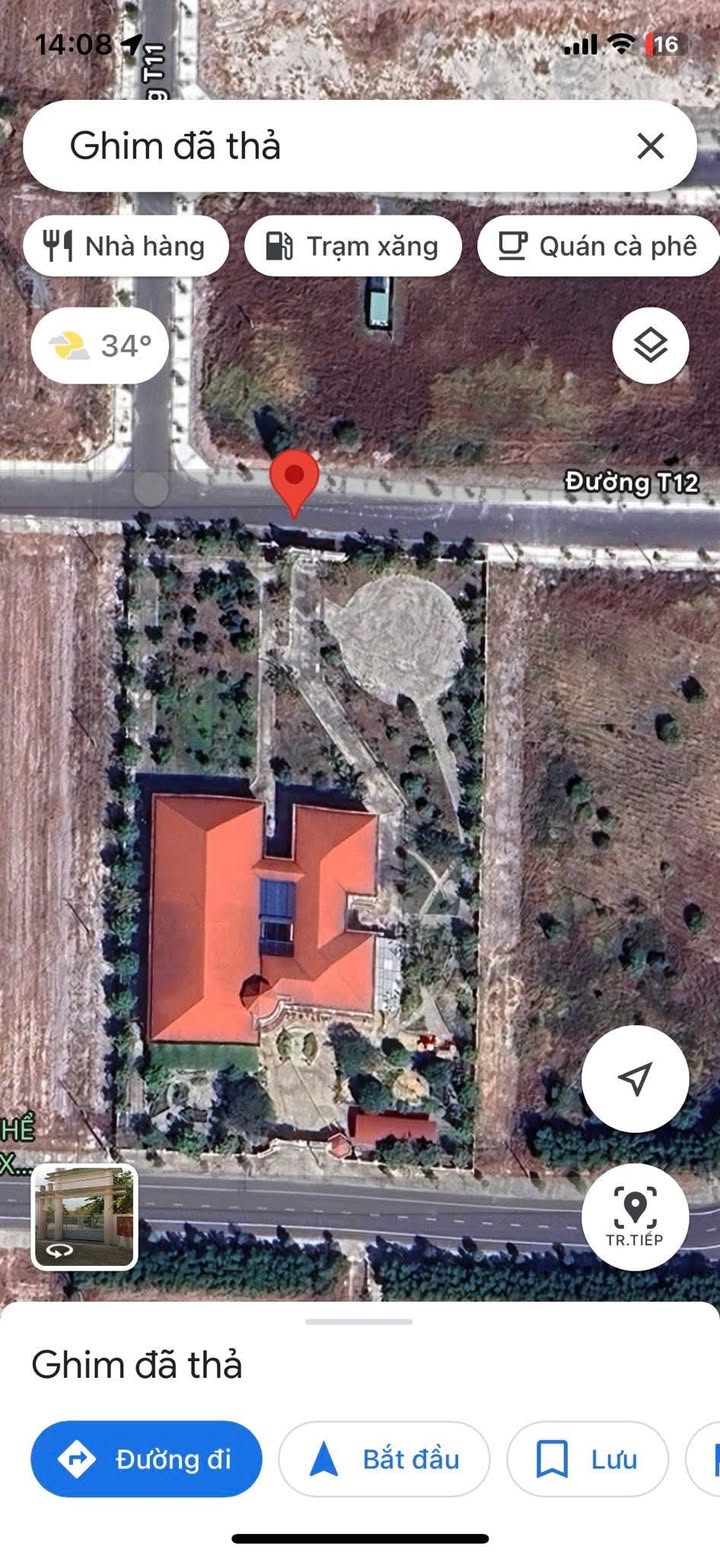Show Quán cà phê nearby

(600, 246)
